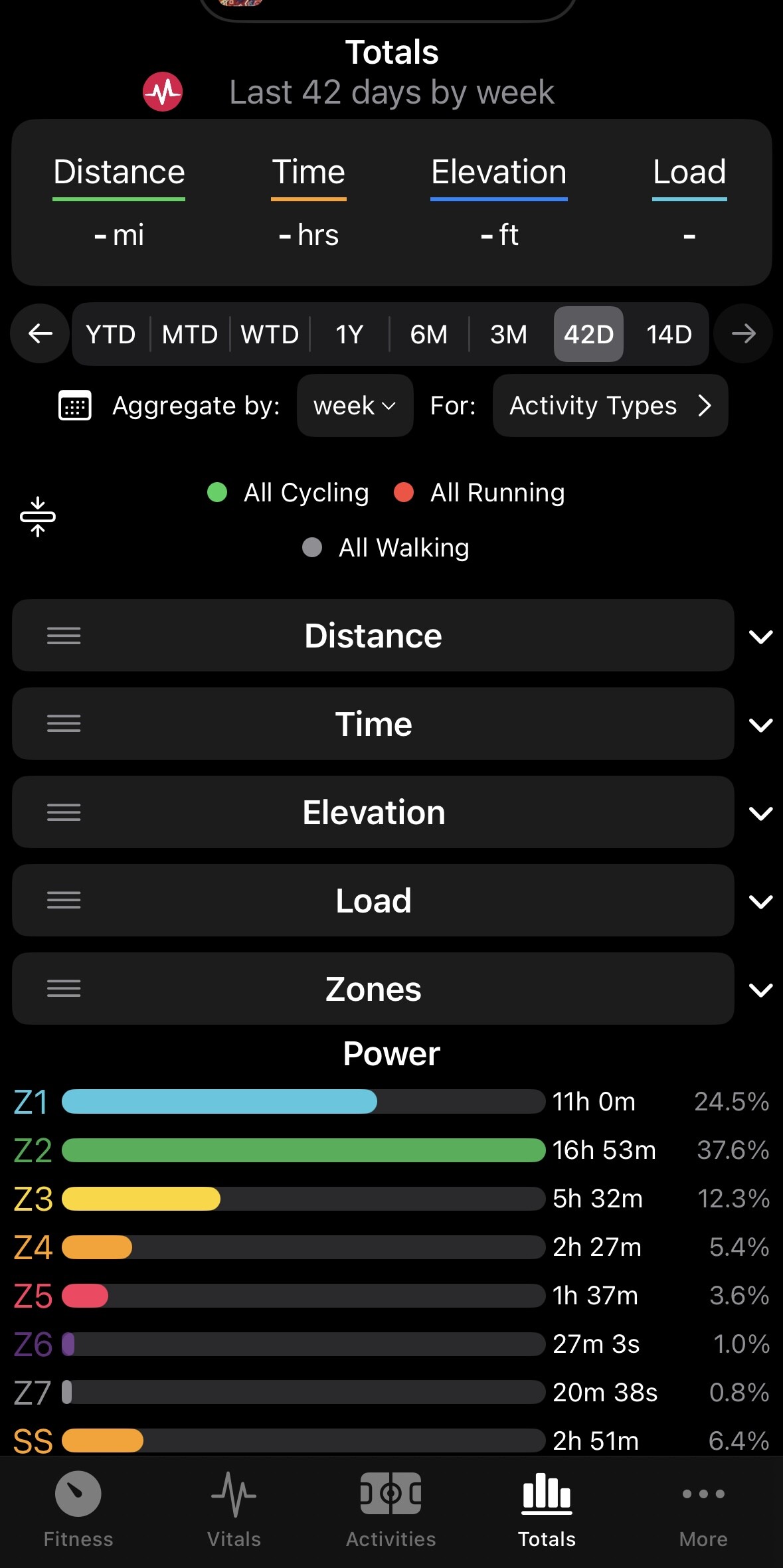Viewport: 783px width, 1568px height.
Task: Choose the 14D range
Action: tap(669, 334)
